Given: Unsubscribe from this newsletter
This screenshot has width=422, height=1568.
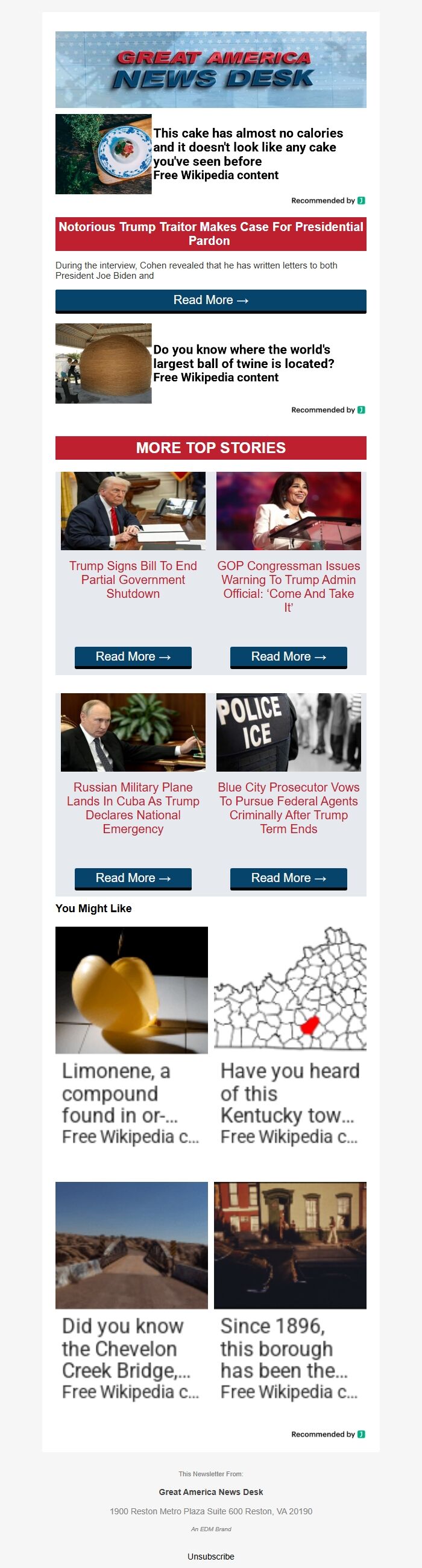Looking at the screenshot, I should pyautogui.click(x=210, y=1556).
